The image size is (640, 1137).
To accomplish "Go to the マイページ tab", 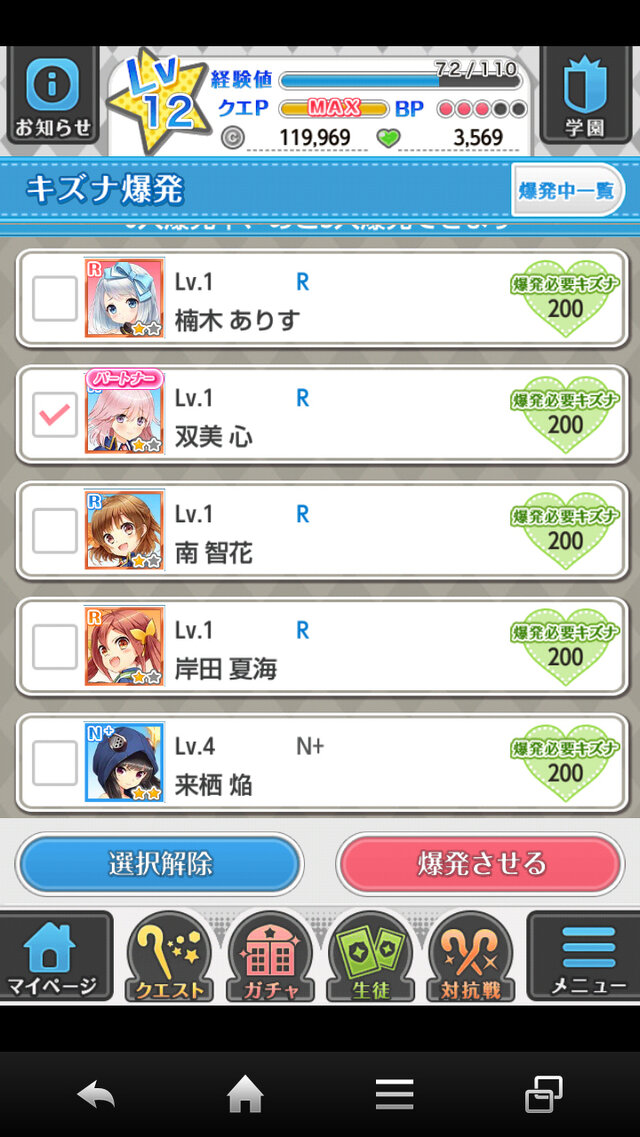I will click(53, 957).
